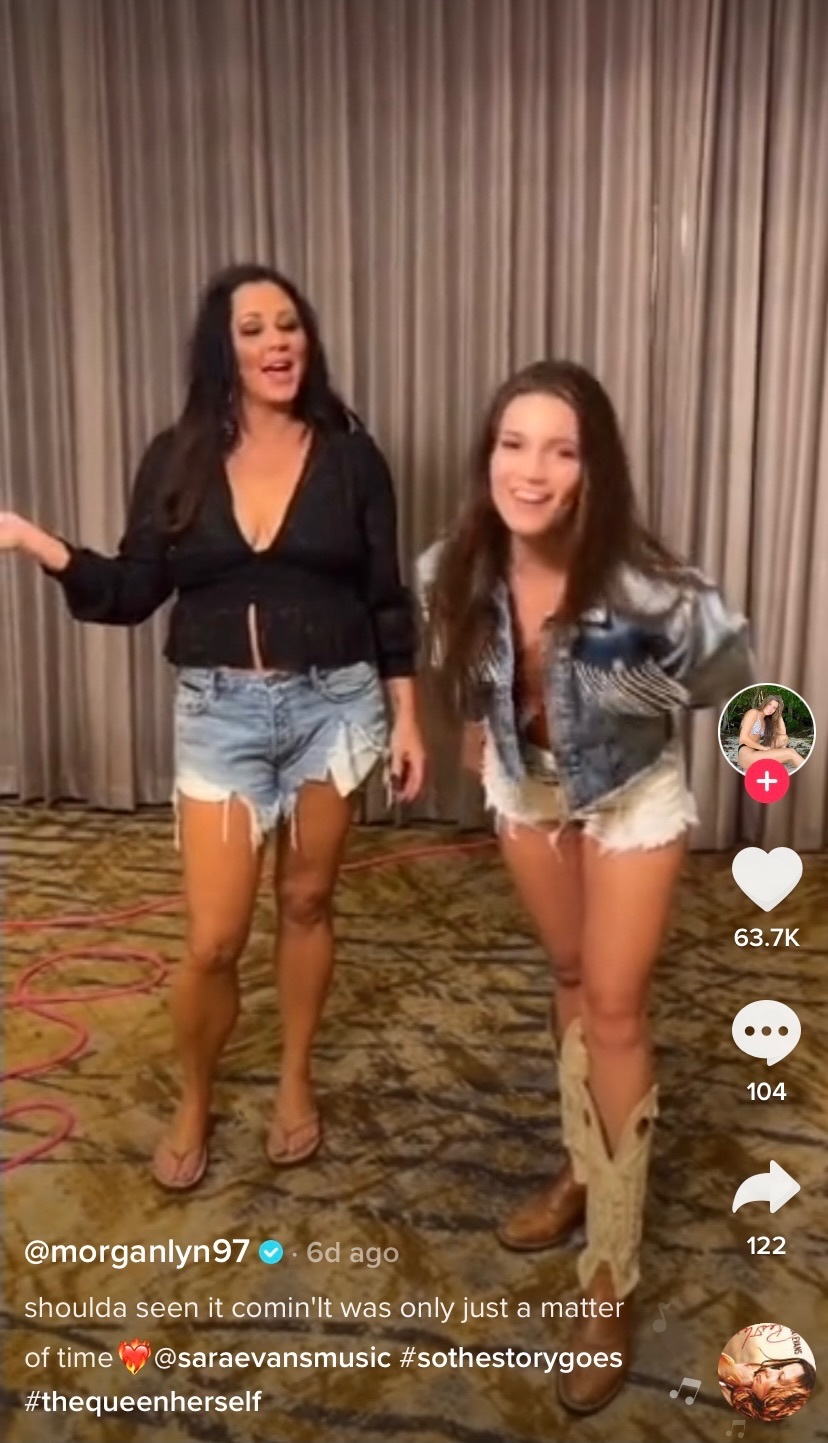Viewport: 828px width, 1443px height.
Task: Like this video with the heart
Action: click(x=767, y=878)
